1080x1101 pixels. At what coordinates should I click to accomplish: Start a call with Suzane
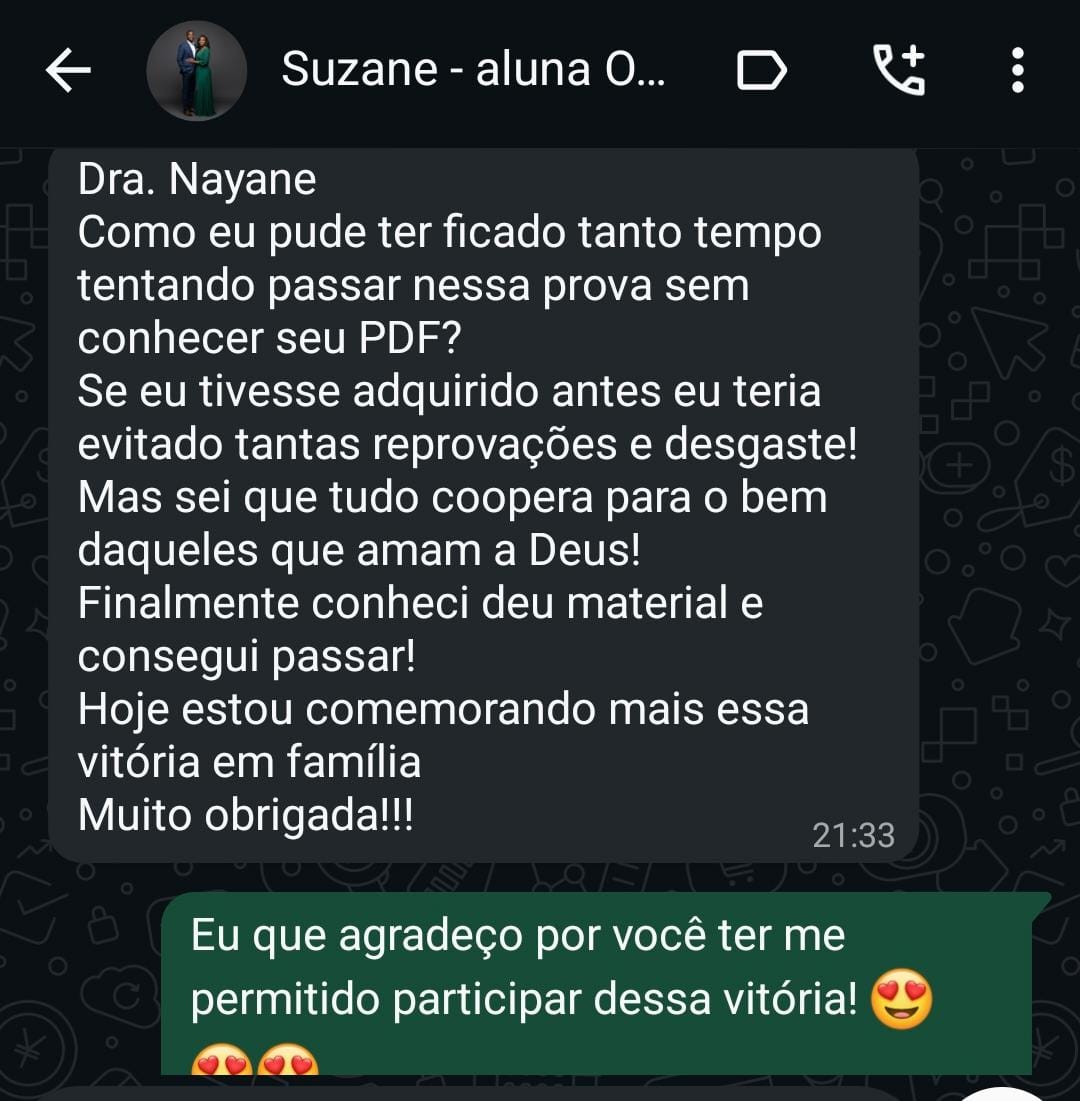point(899,71)
